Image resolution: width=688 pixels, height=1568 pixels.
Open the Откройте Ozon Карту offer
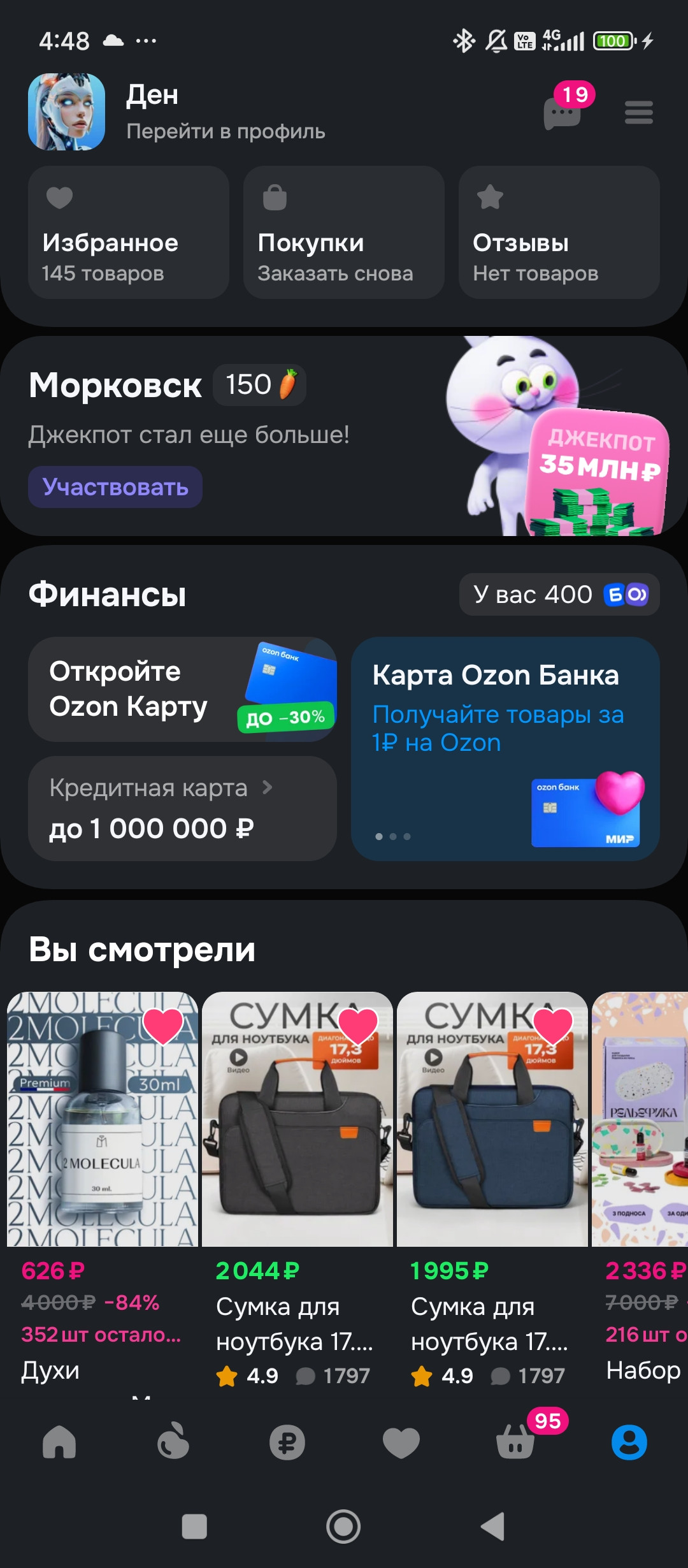182,689
